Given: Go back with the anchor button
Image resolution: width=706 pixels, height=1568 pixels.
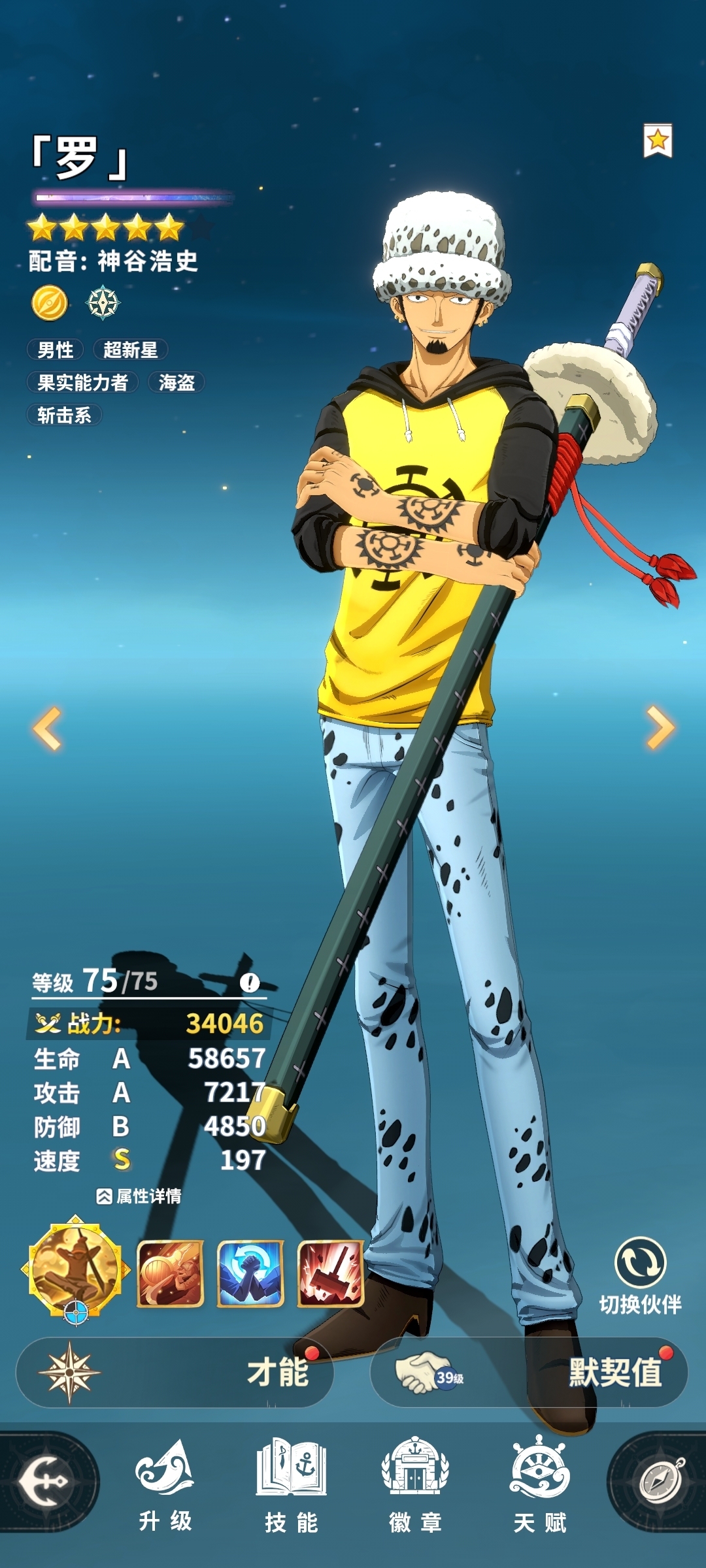Looking at the screenshot, I should tap(46, 1482).
